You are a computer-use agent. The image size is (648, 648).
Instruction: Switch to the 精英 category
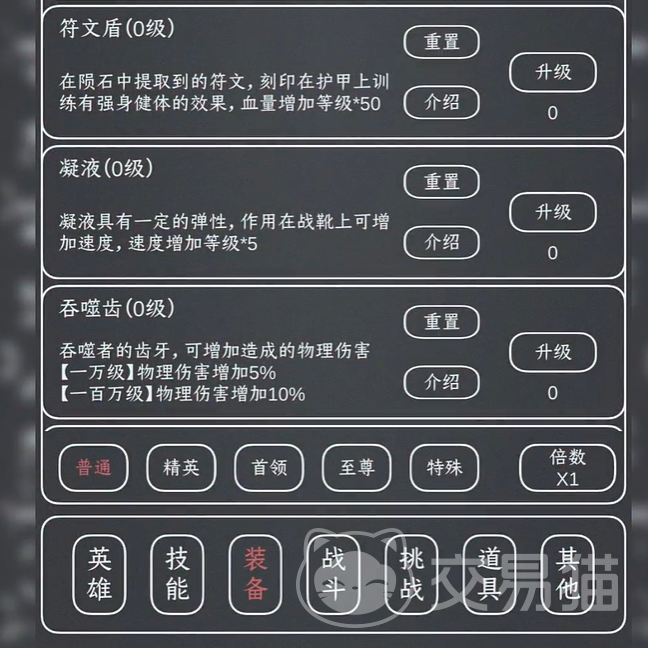181,467
